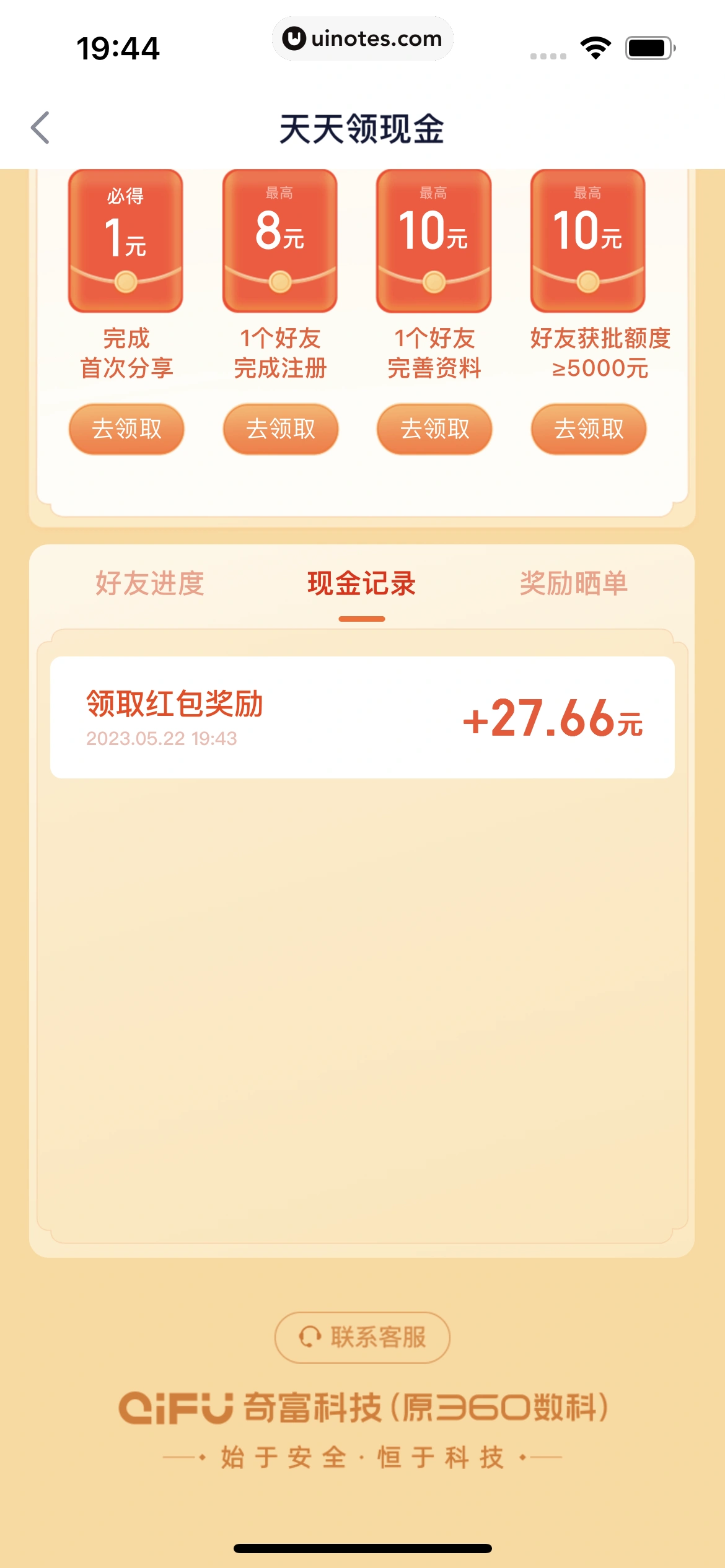The height and width of the screenshot is (1568, 725).
Task: Tap 去领取 under 好友获批额度≥5000元
Action: (587, 429)
